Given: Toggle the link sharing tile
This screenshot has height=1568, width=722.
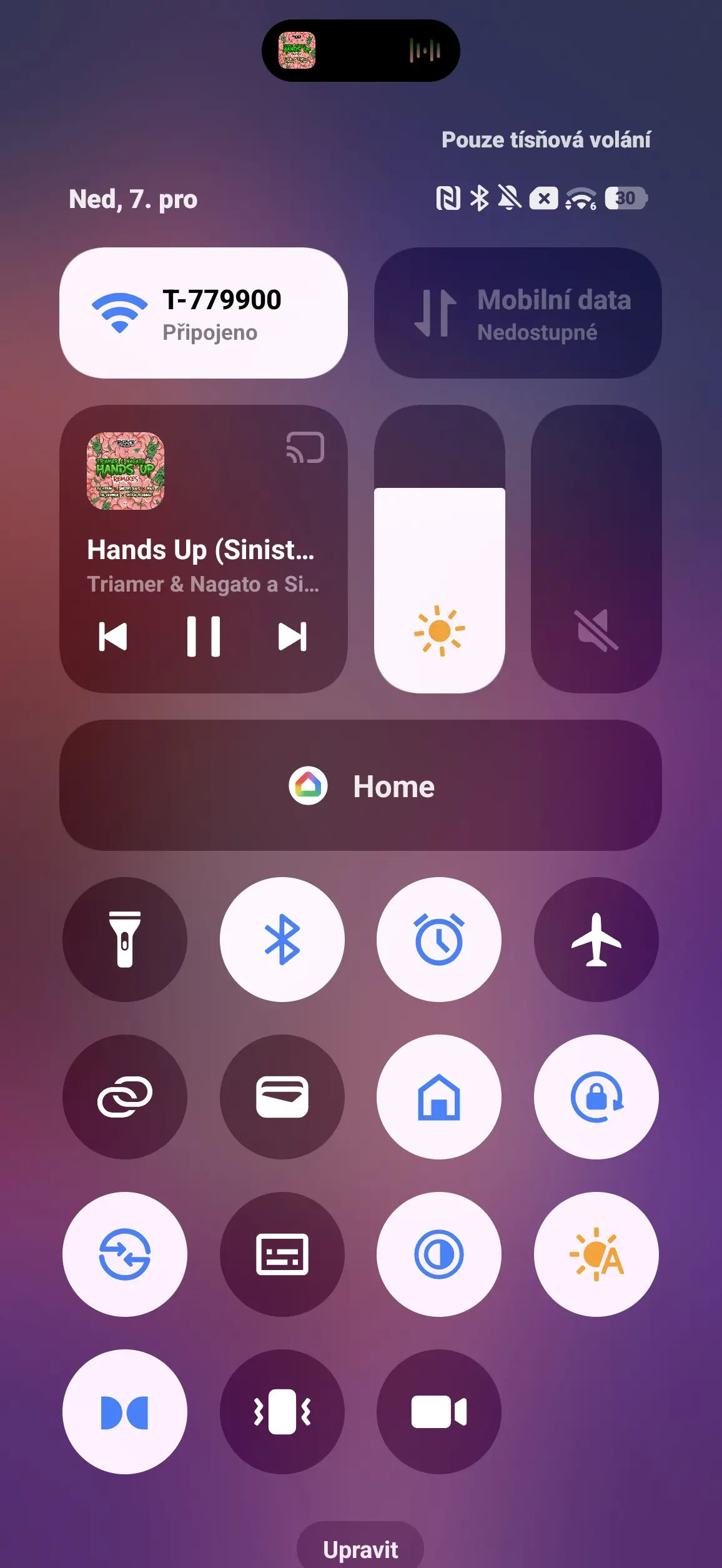Looking at the screenshot, I should pyautogui.click(x=125, y=1096).
